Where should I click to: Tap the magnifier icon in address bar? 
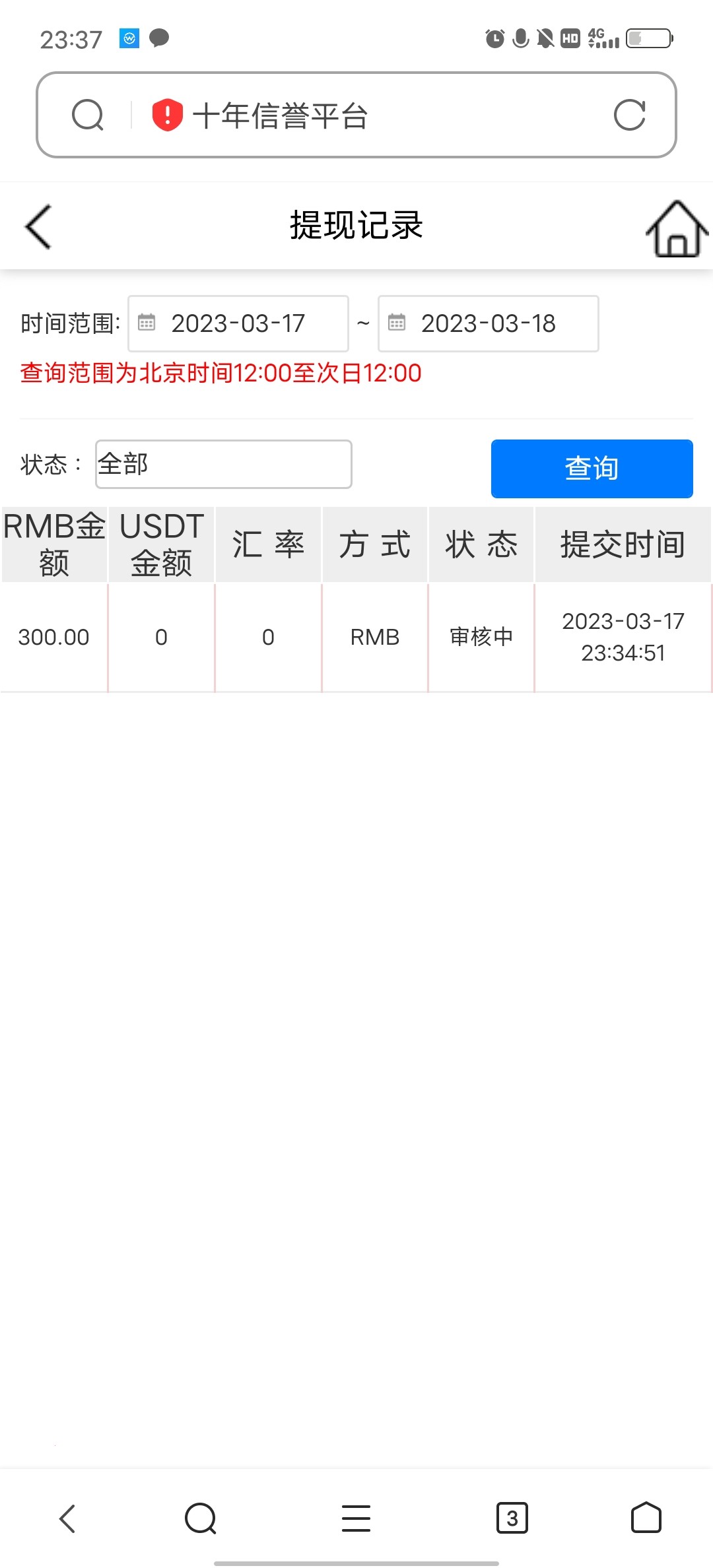(88, 115)
